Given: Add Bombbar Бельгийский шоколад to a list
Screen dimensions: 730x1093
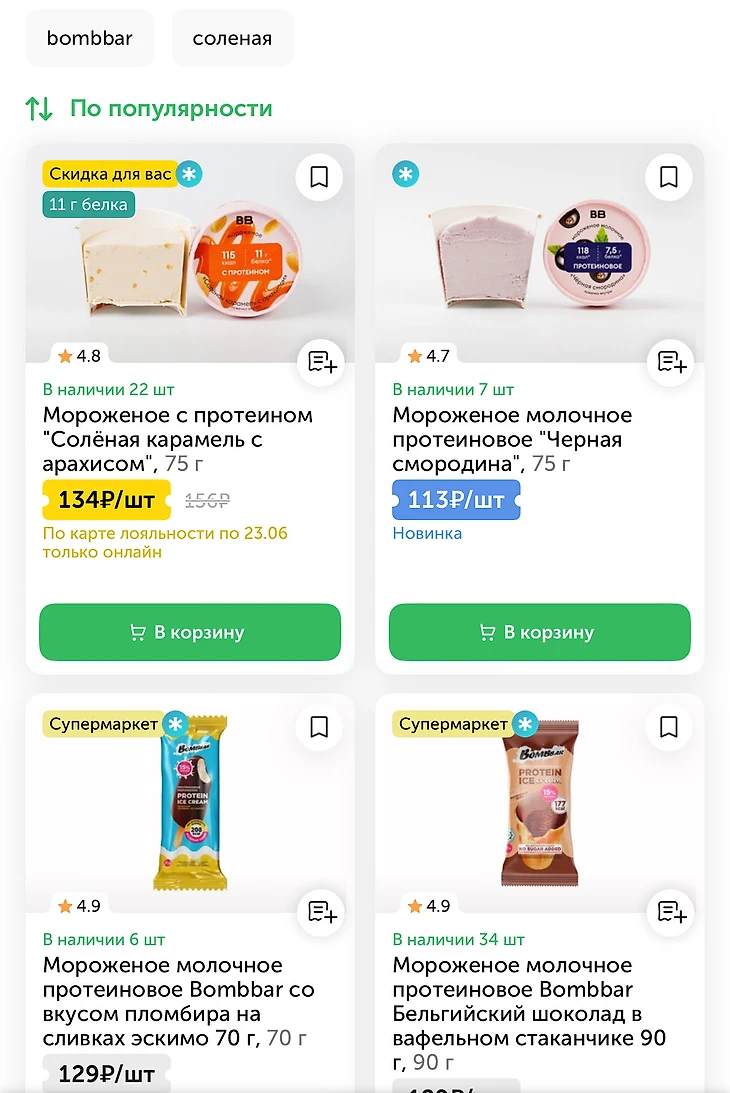Looking at the screenshot, I should 671,912.
